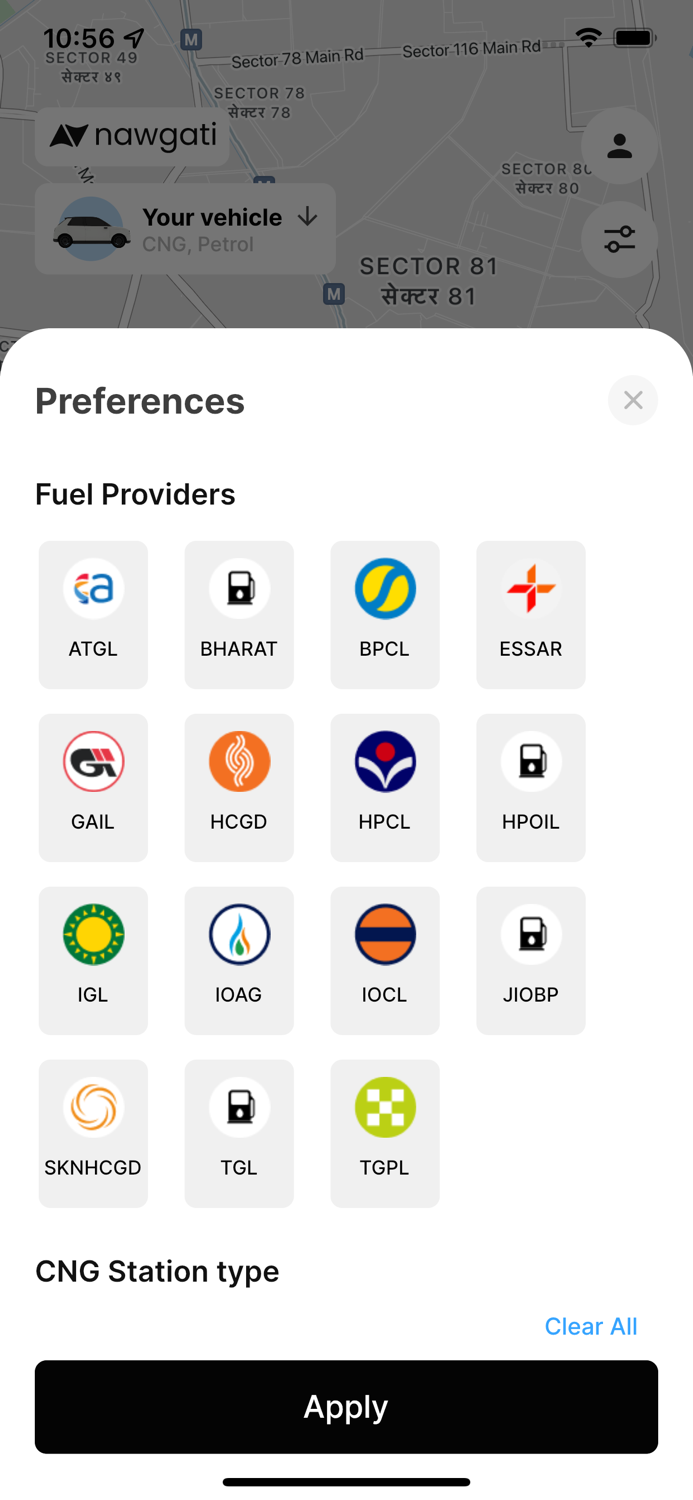The image size is (693, 1500).
Task: Select ESSAR fuel provider
Action: click(x=531, y=614)
